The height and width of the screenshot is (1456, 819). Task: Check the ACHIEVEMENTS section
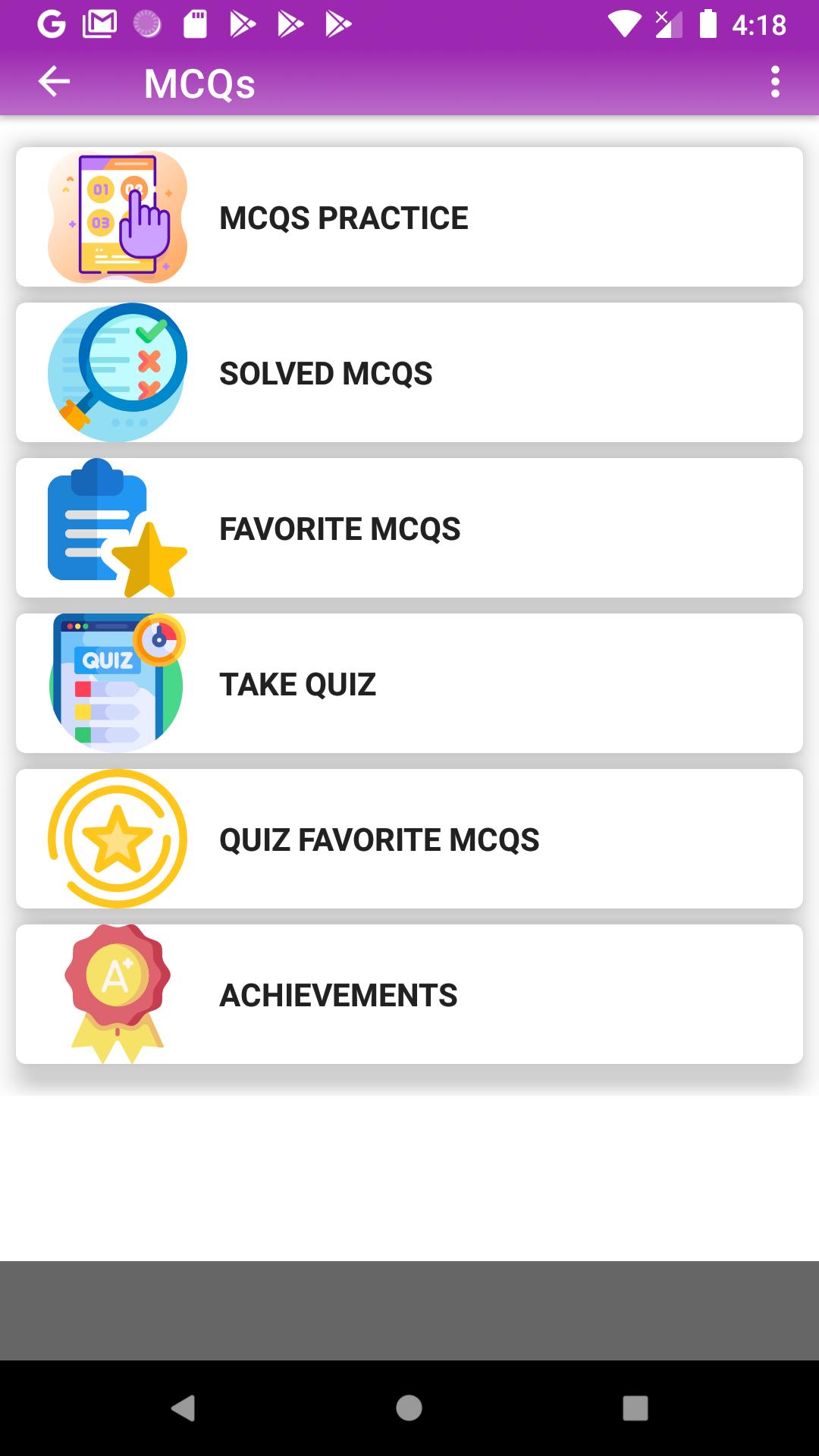pyautogui.click(x=409, y=995)
